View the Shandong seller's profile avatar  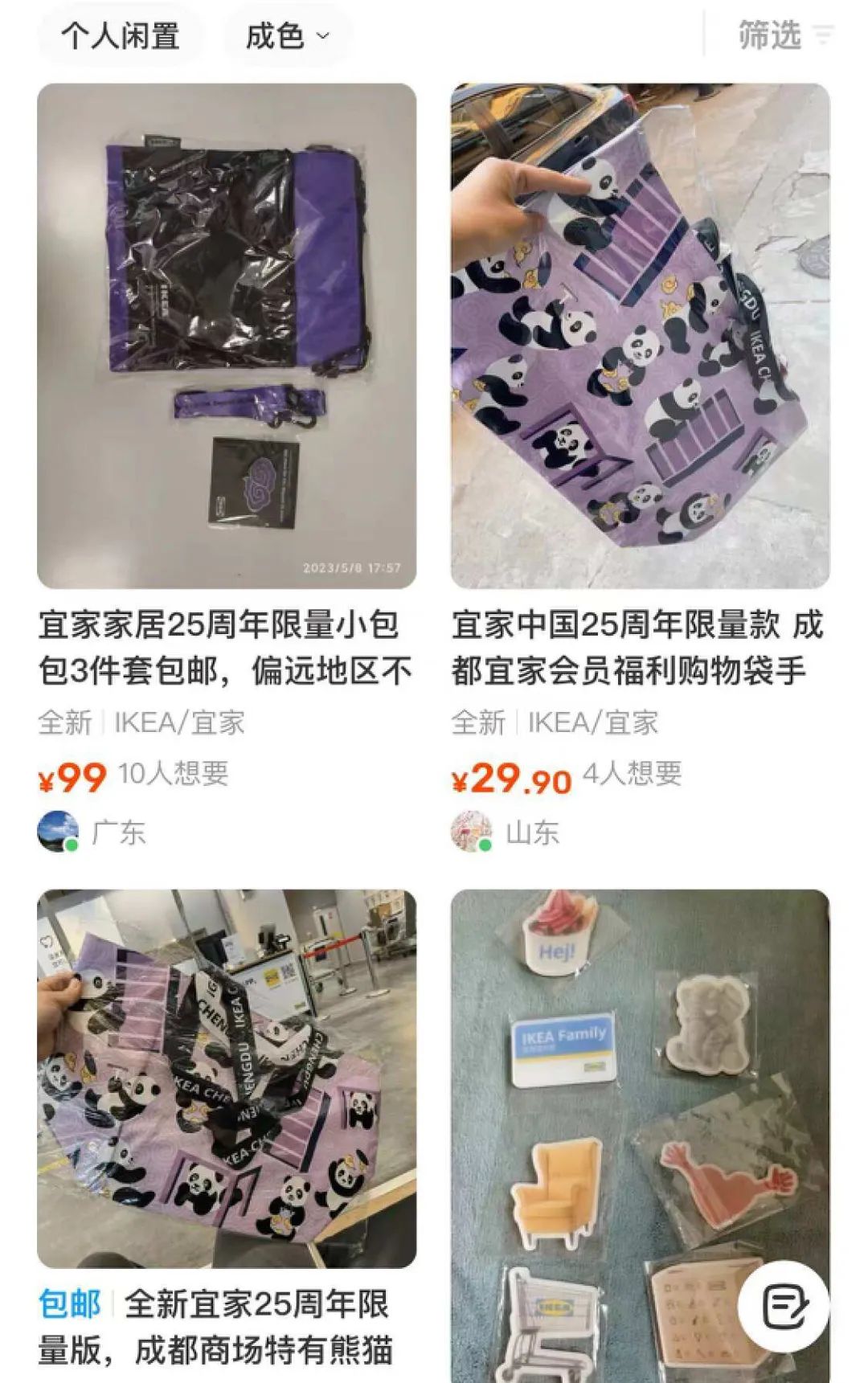click(x=472, y=832)
